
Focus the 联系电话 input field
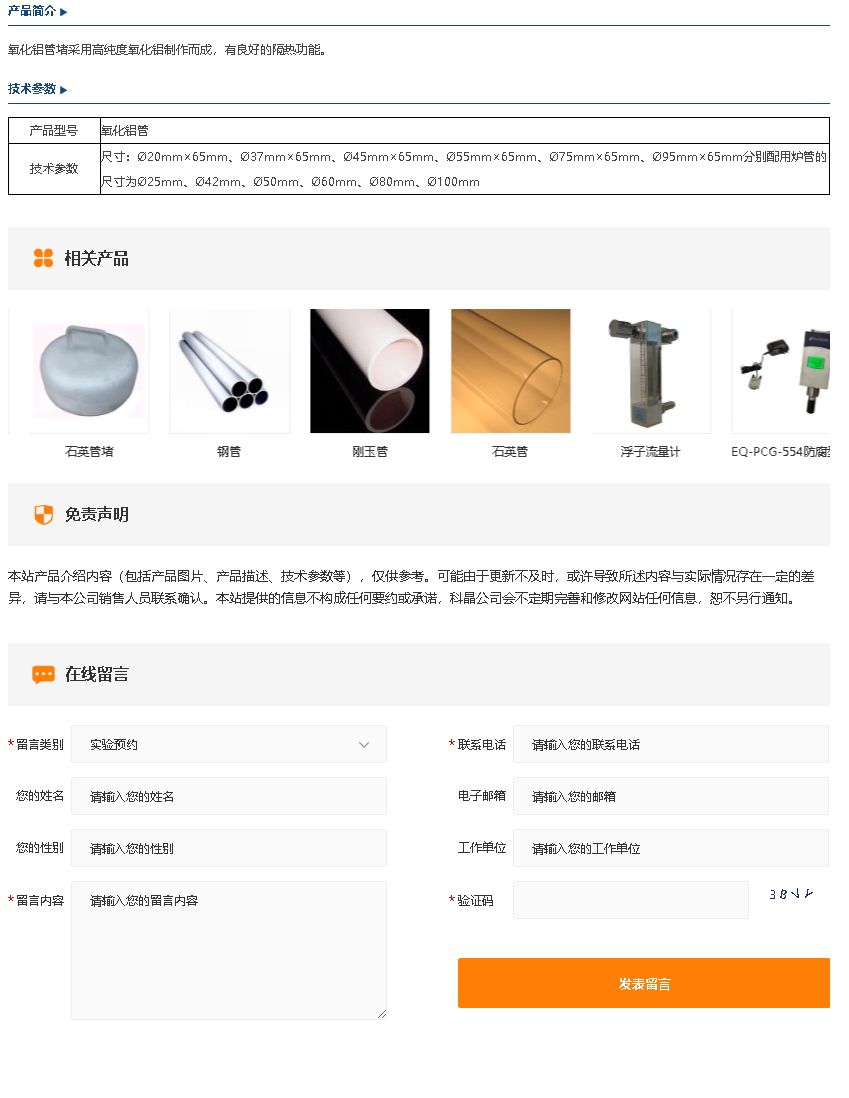point(670,744)
